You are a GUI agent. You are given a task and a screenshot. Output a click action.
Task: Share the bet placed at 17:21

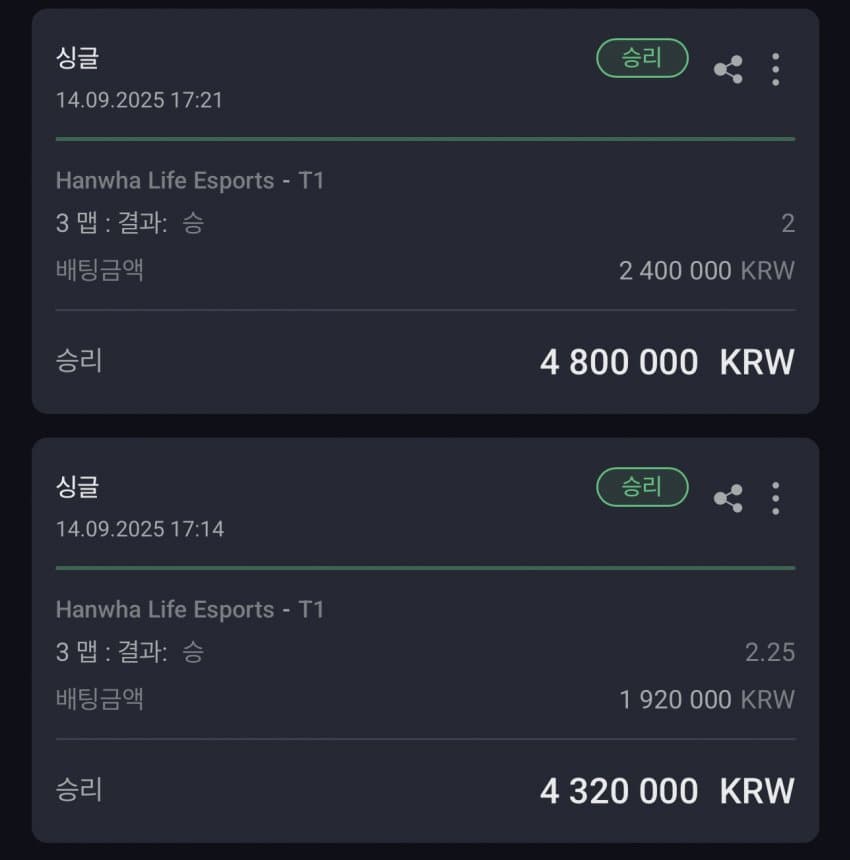tap(727, 69)
